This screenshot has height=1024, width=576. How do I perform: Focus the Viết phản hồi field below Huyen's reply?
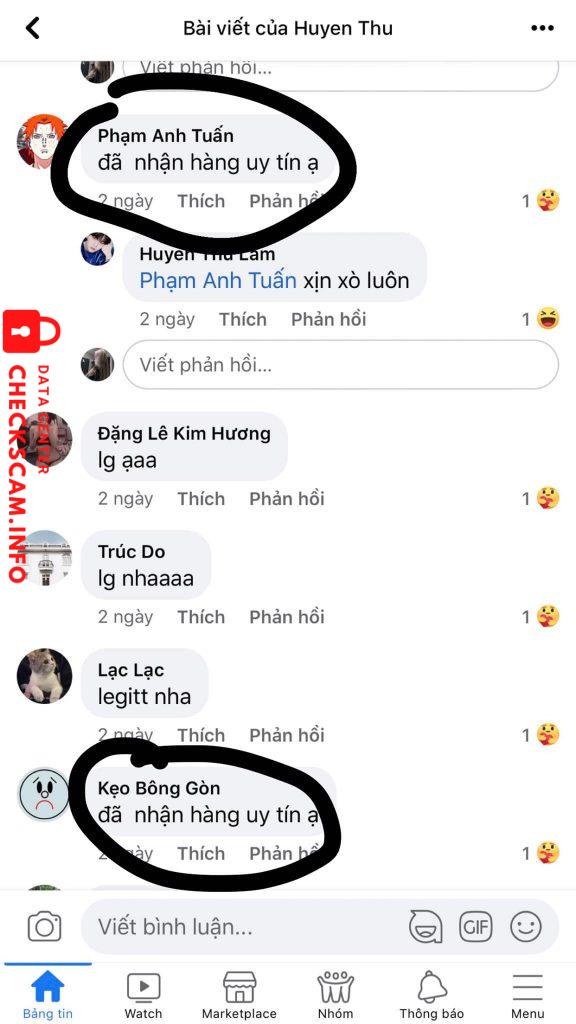tap(340, 364)
